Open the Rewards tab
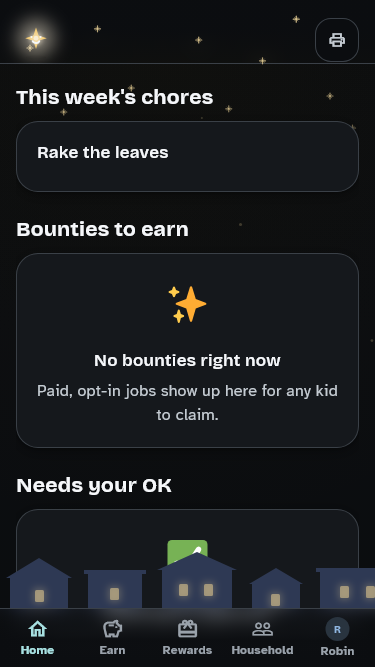Viewport: 375px width, 667px height. [x=187, y=637]
